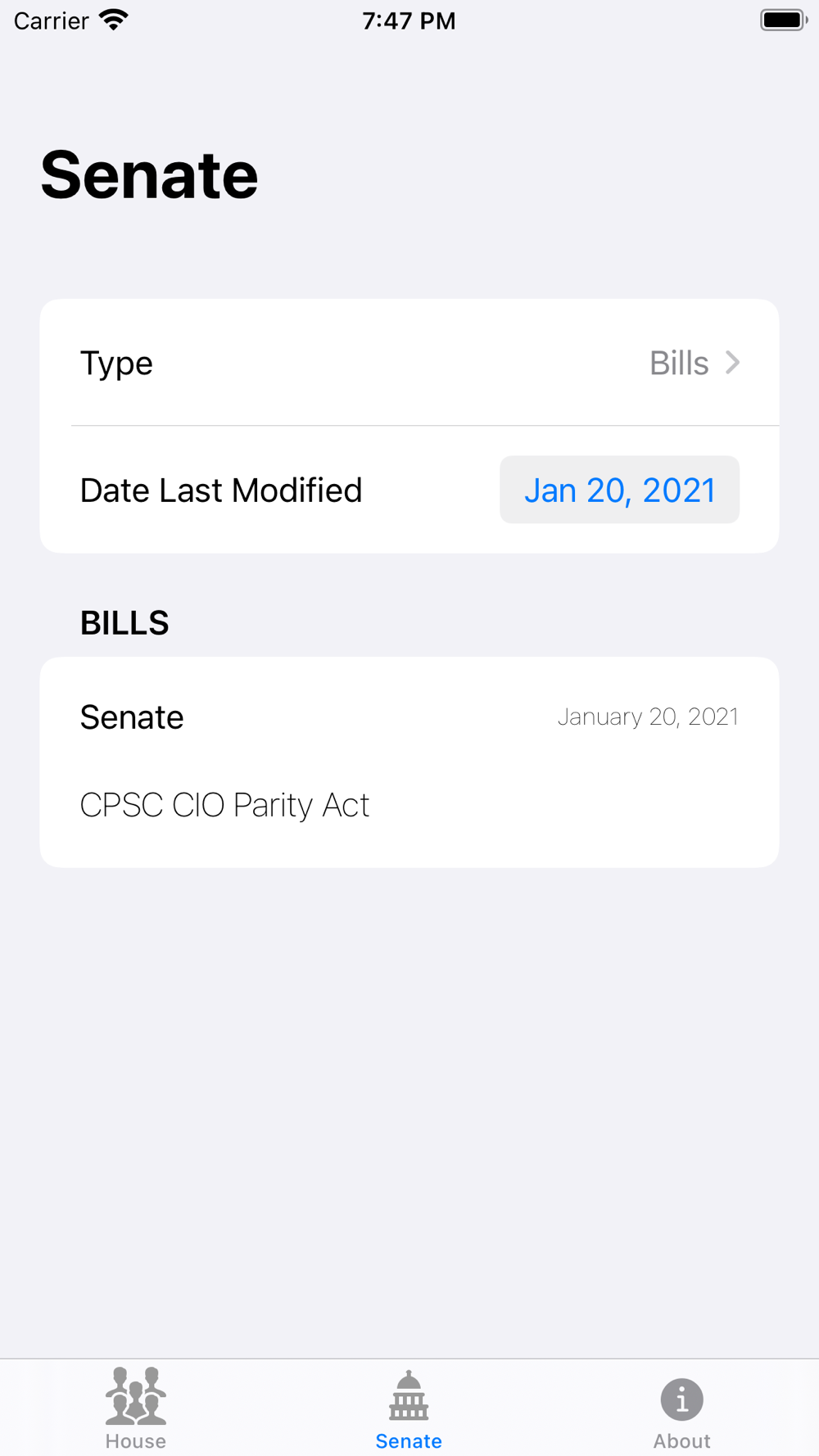The width and height of the screenshot is (819, 1456).
Task: Select the Senate tab
Action: [x=409, y=1409]
